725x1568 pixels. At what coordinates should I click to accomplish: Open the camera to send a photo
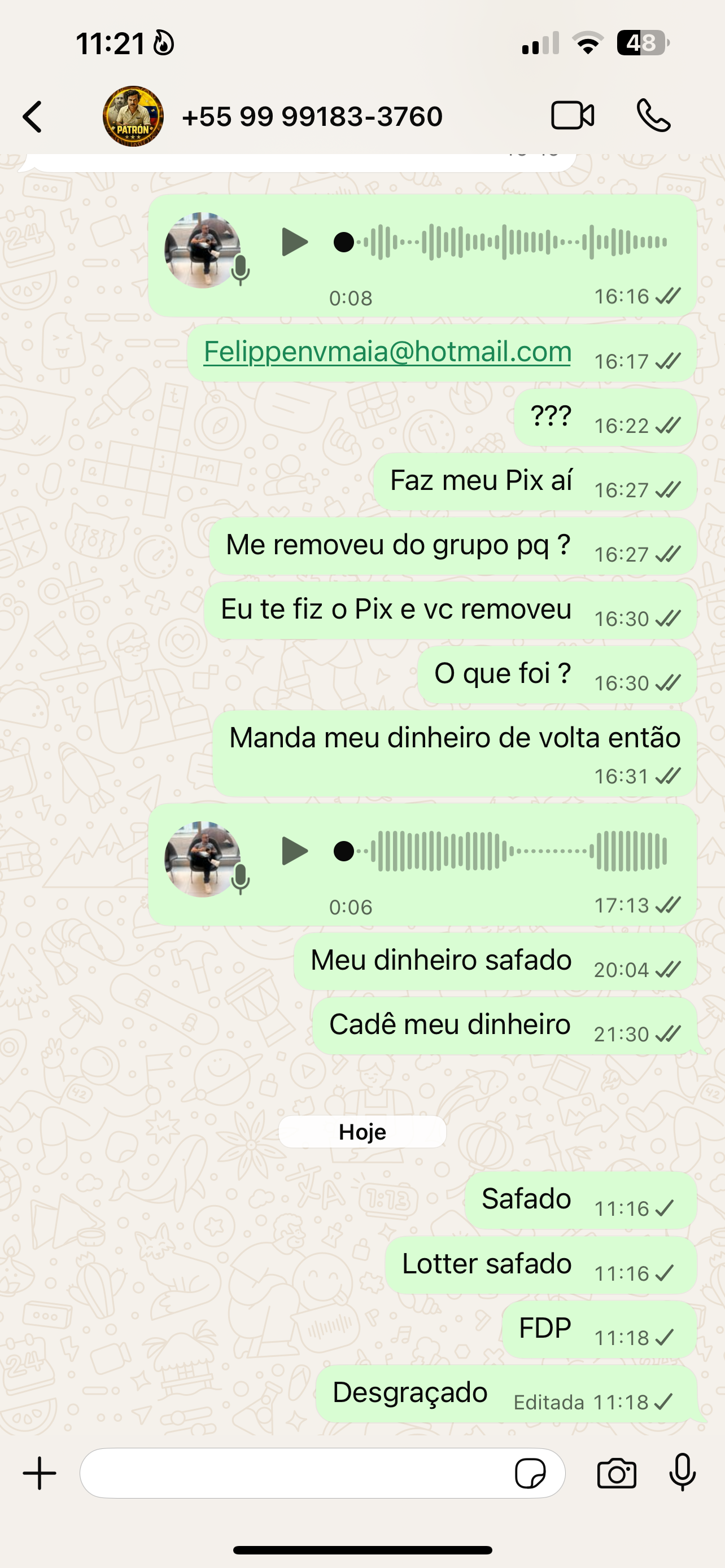tap(617, 1474)
